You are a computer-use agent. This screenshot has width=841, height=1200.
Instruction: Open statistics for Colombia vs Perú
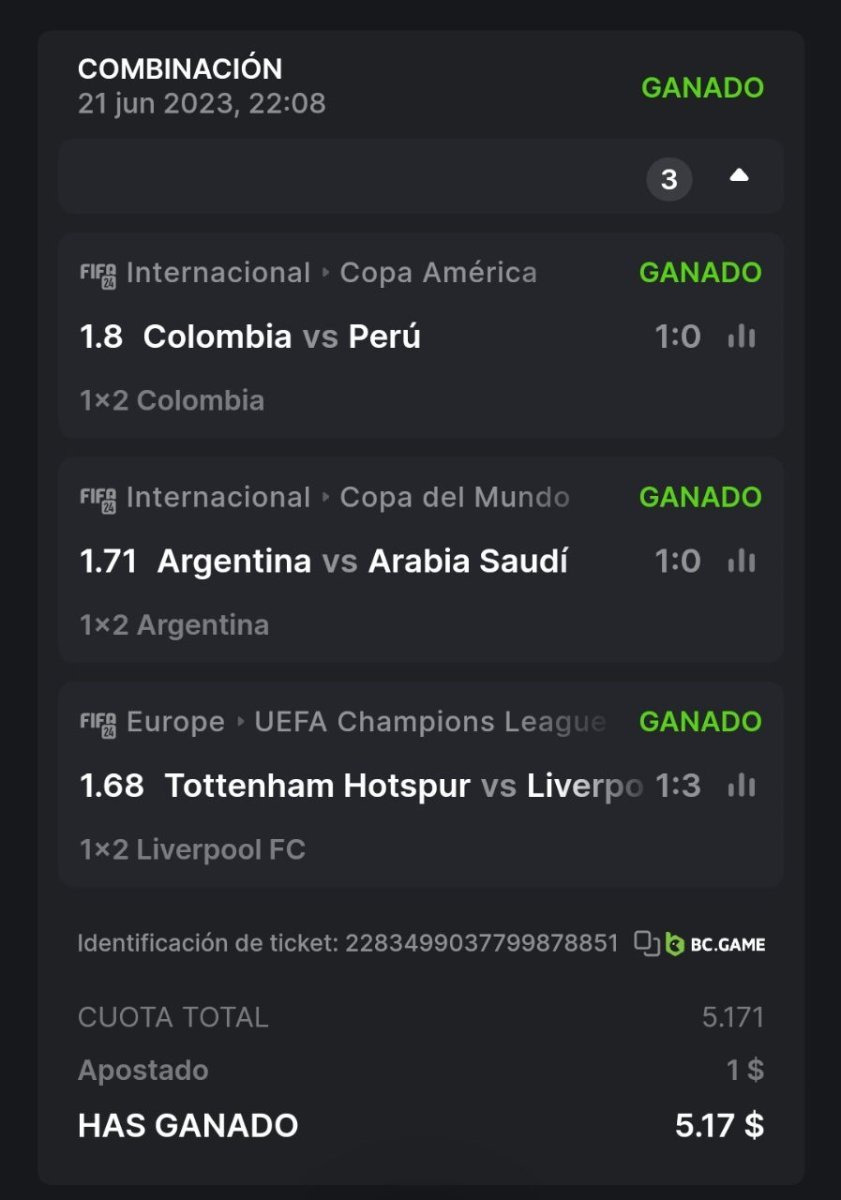(x=741, y=337)
